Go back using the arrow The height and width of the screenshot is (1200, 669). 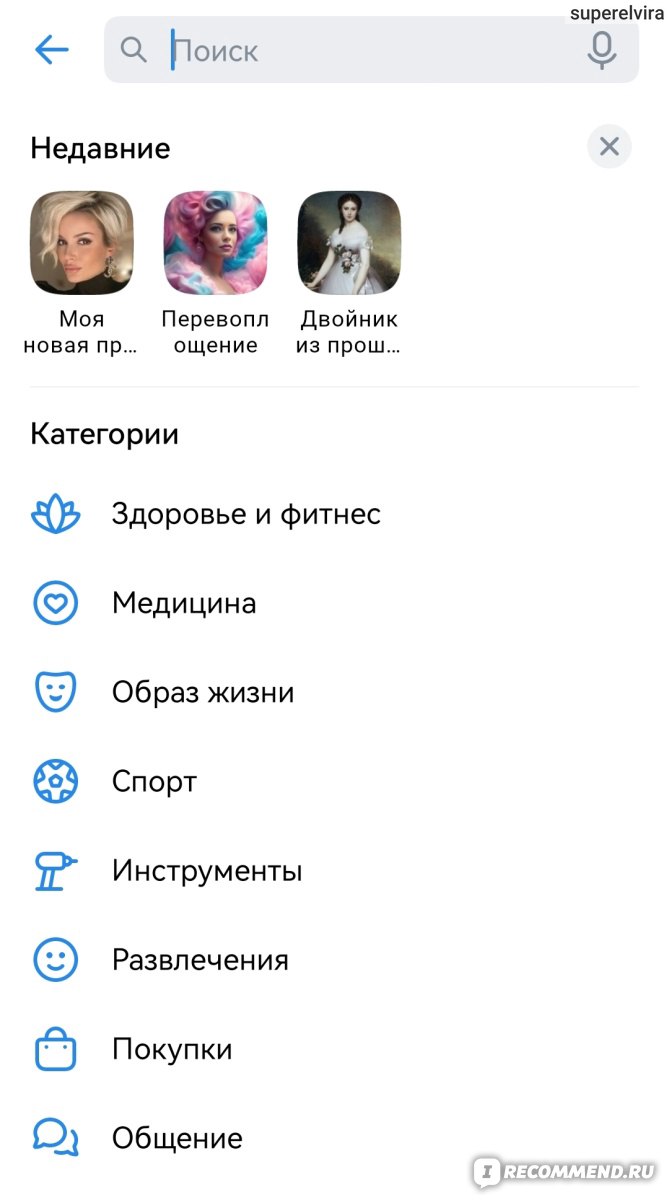tap(51, 49)
